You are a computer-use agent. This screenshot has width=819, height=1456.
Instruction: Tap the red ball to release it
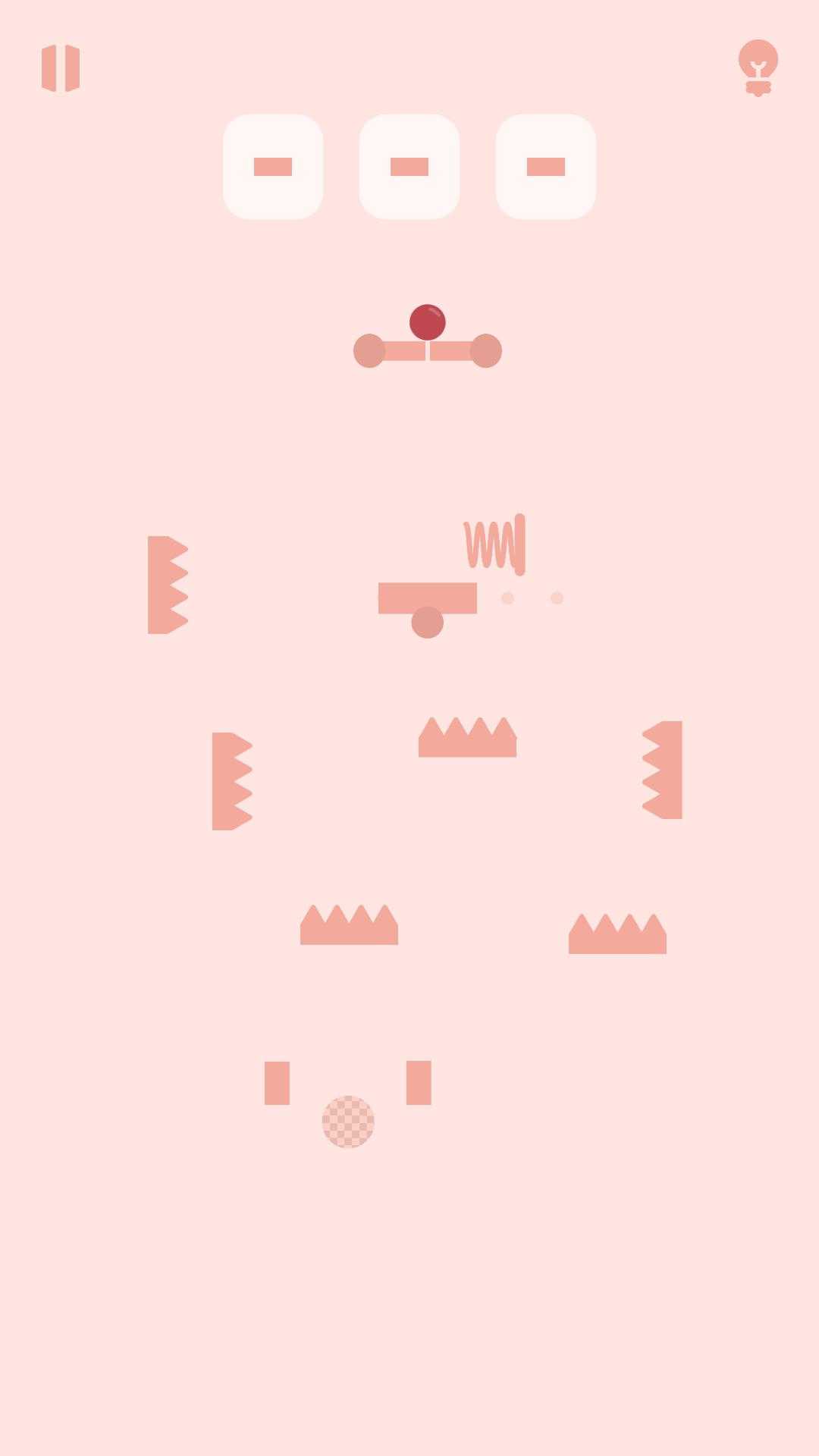(428, 322)
